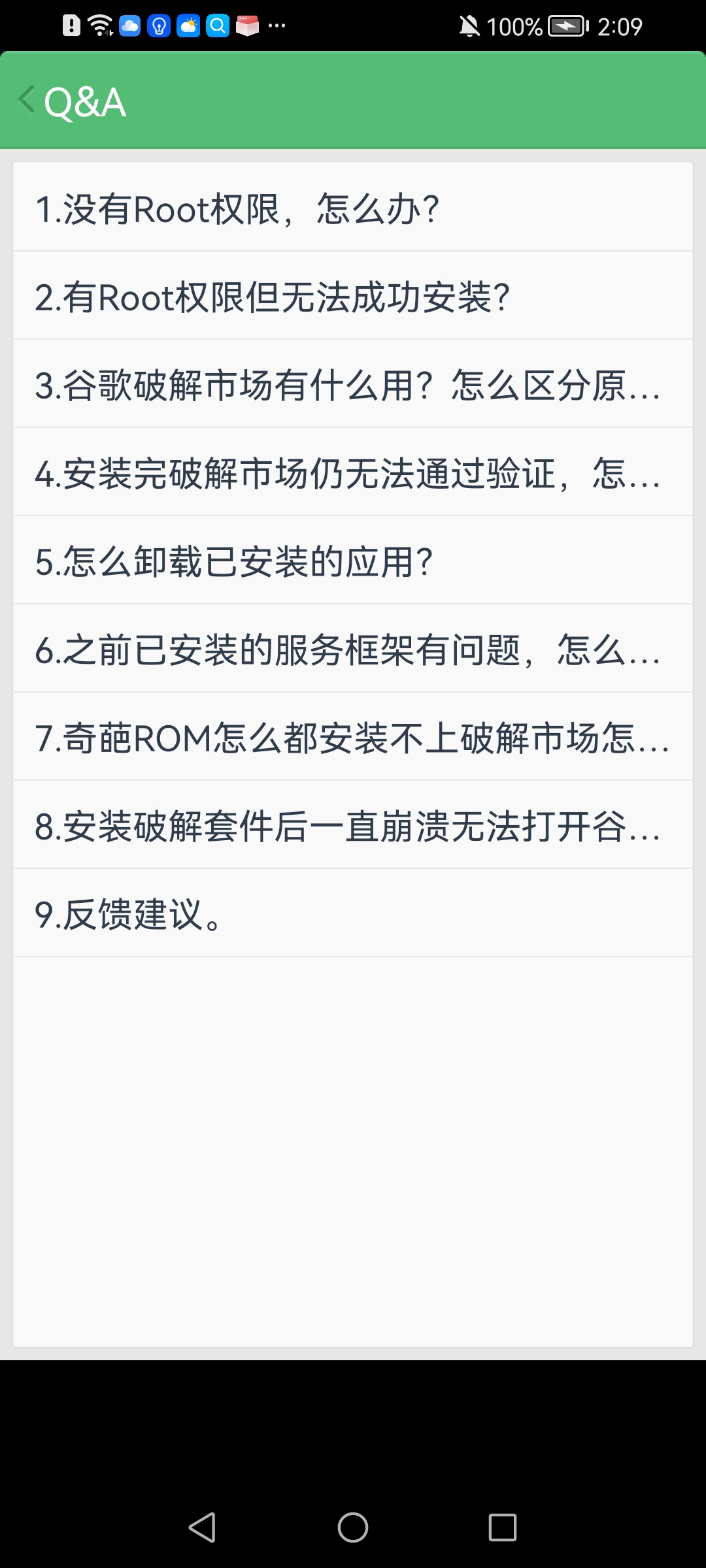Select question 5 怎么卸载已安装的应用
706x1568 pixels.
353,564
